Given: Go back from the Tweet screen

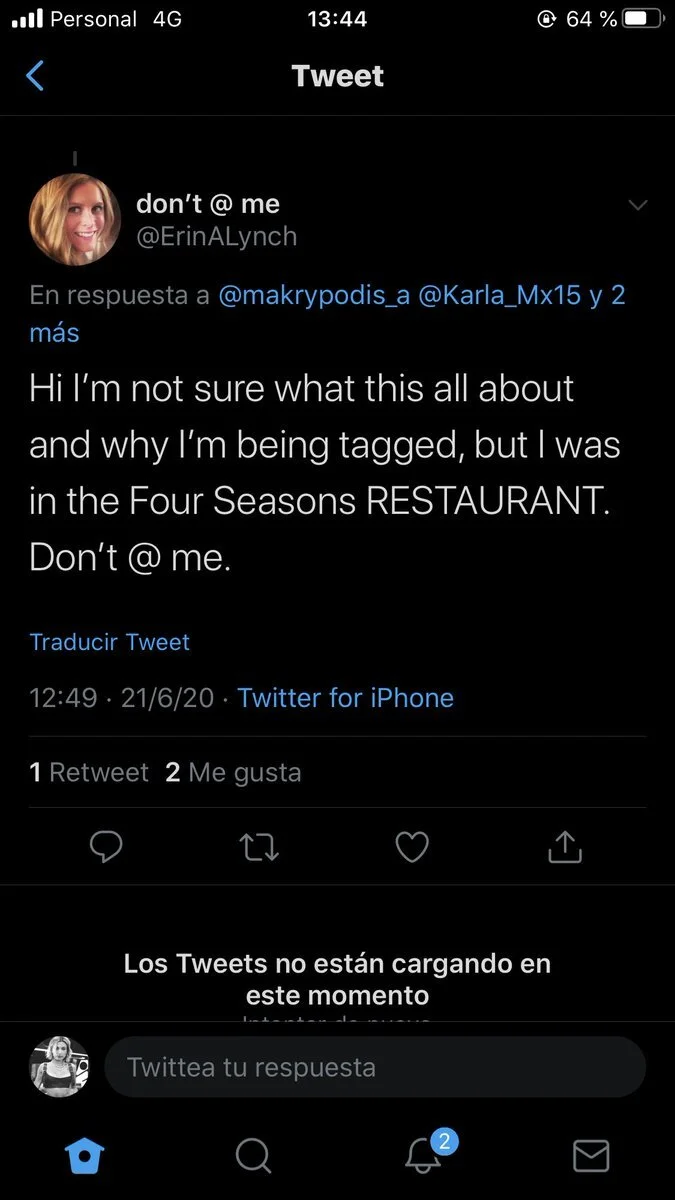Looking at the screenshot, I should (35, 76).
